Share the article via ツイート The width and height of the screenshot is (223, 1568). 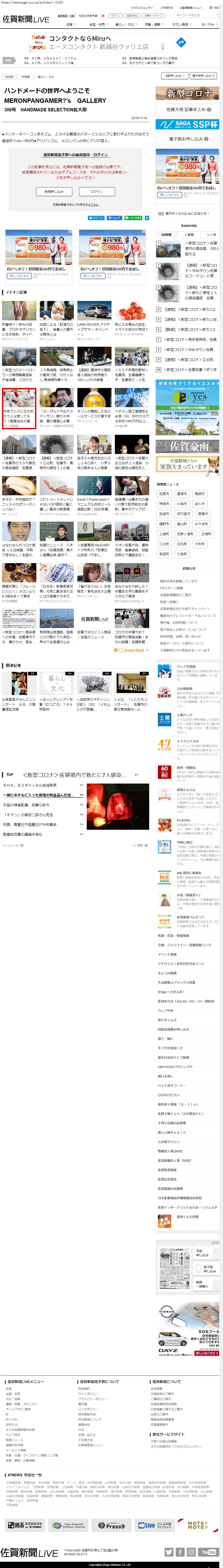coord(96,217)
